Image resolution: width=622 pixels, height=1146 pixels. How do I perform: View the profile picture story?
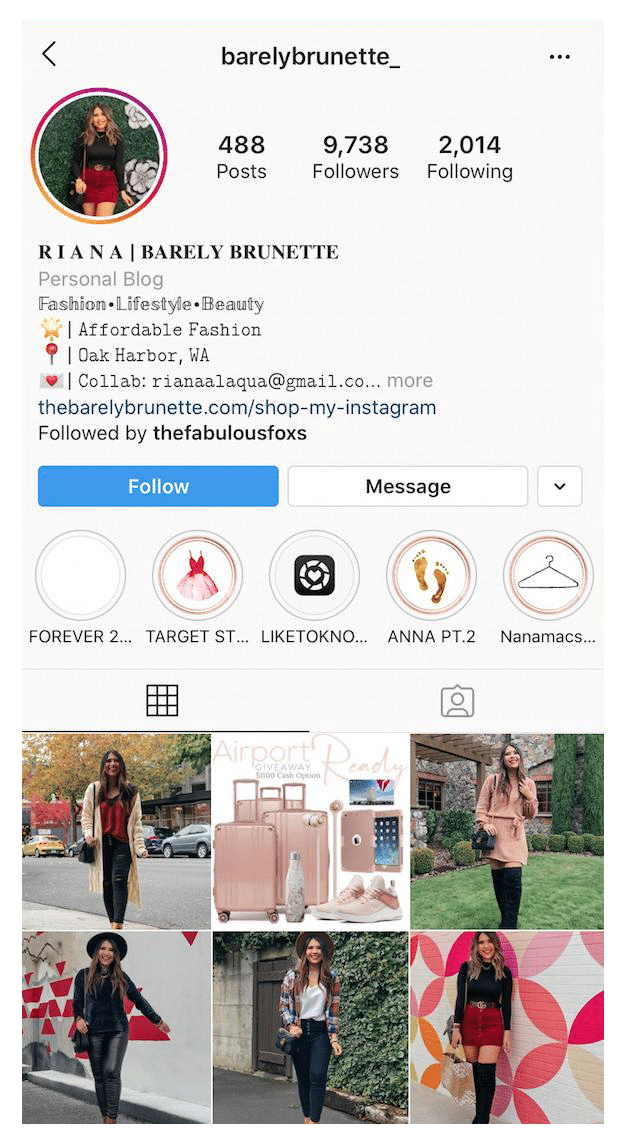(x=100, y=155)
